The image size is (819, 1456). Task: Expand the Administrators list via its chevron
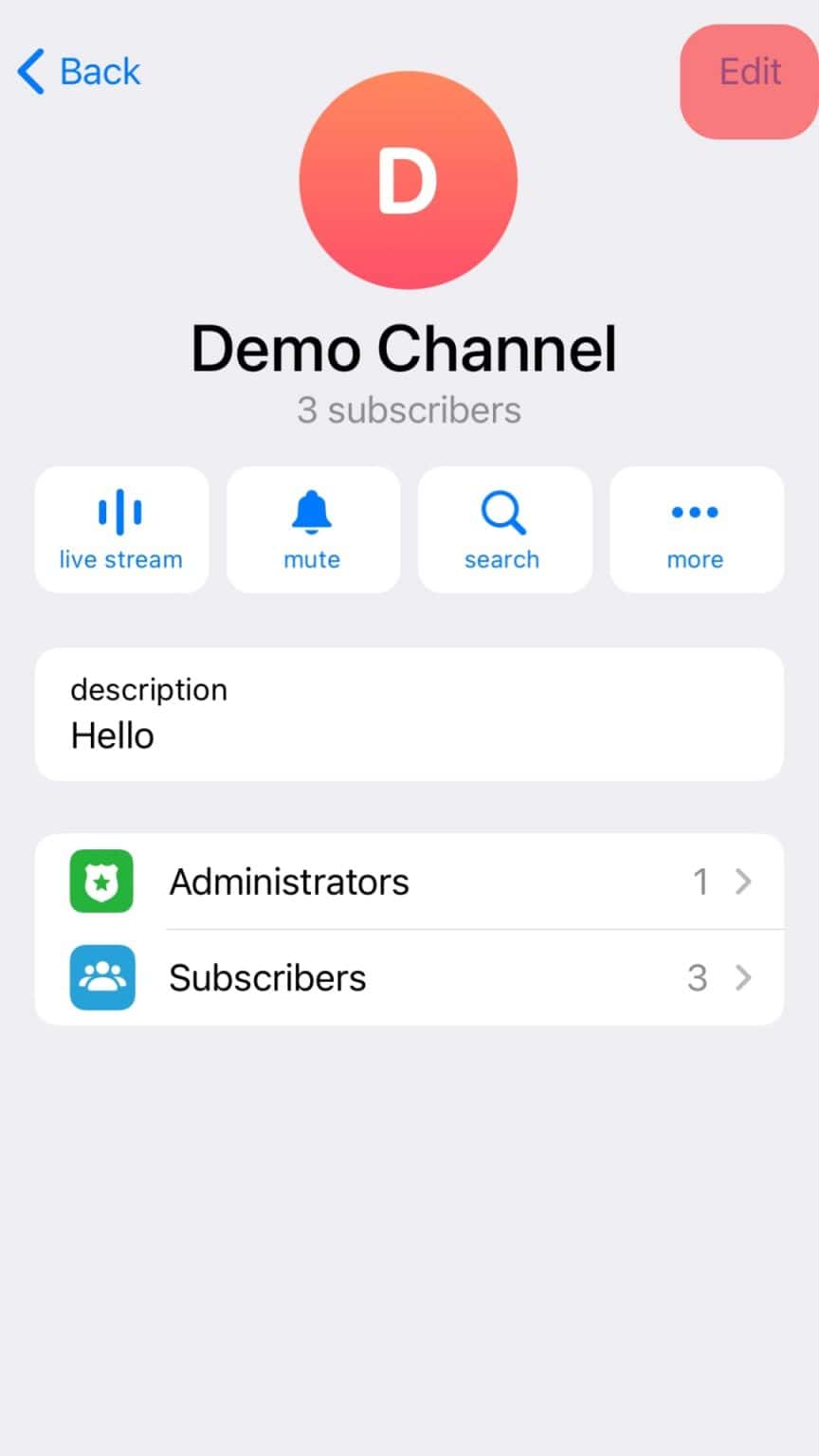click(x=746, y=881)
